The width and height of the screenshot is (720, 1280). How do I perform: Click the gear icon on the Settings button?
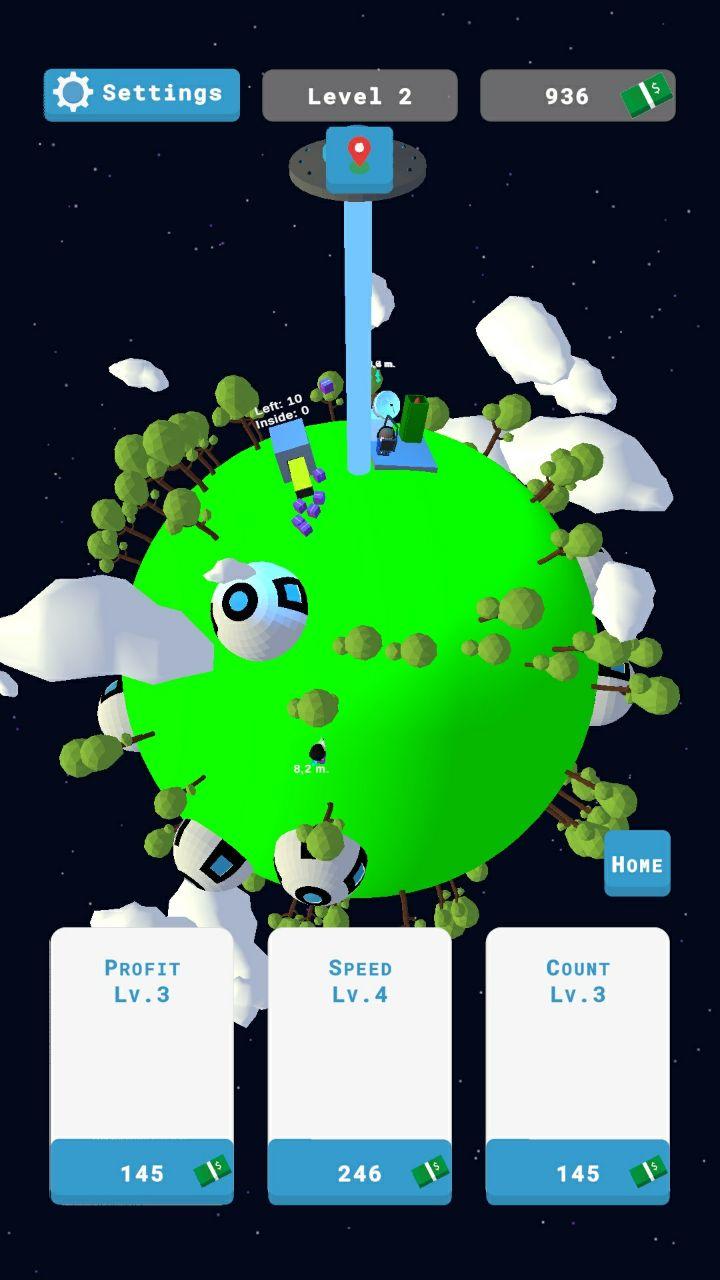73,92
